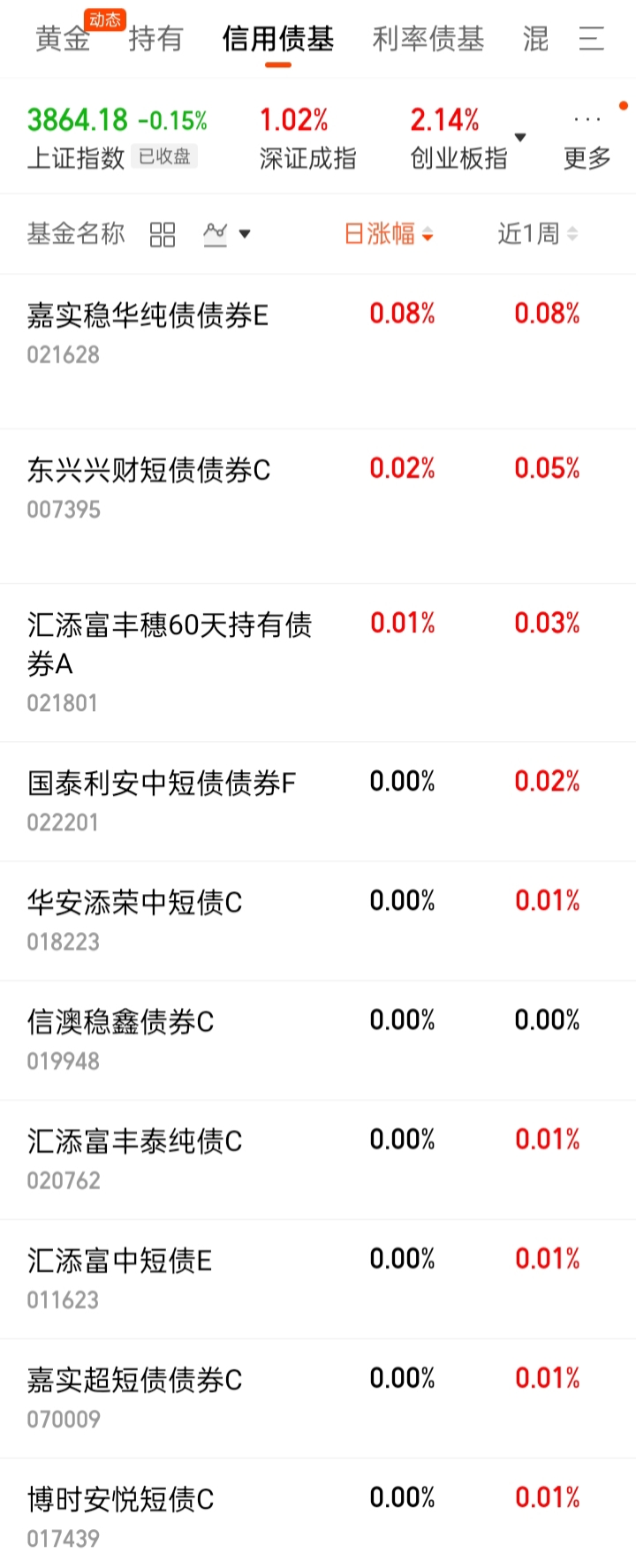Open fund 东兴兴财短债债券C
The image size is (636, 1568).
point(318,506)
